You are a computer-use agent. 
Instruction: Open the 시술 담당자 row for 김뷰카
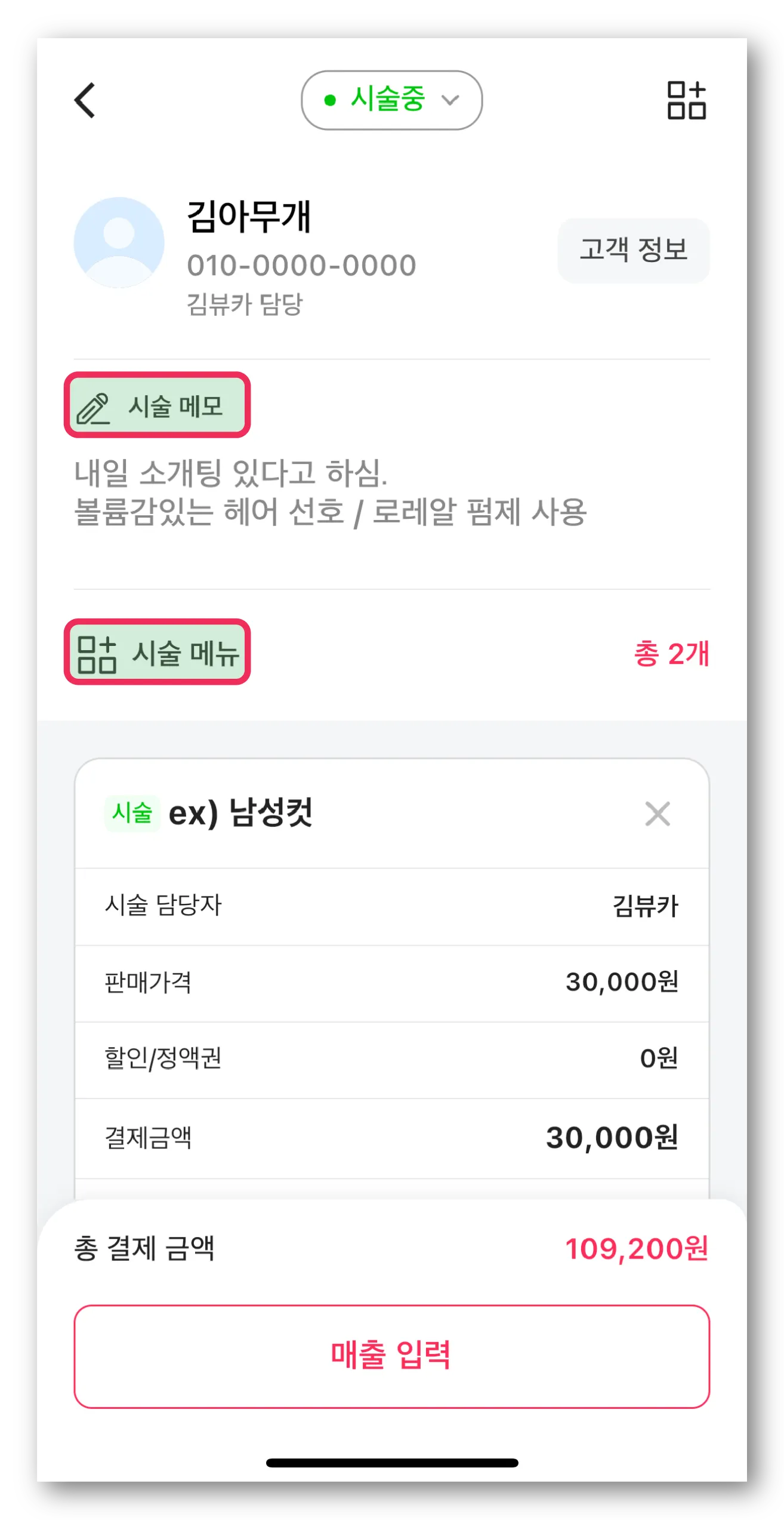click(391, 906)
